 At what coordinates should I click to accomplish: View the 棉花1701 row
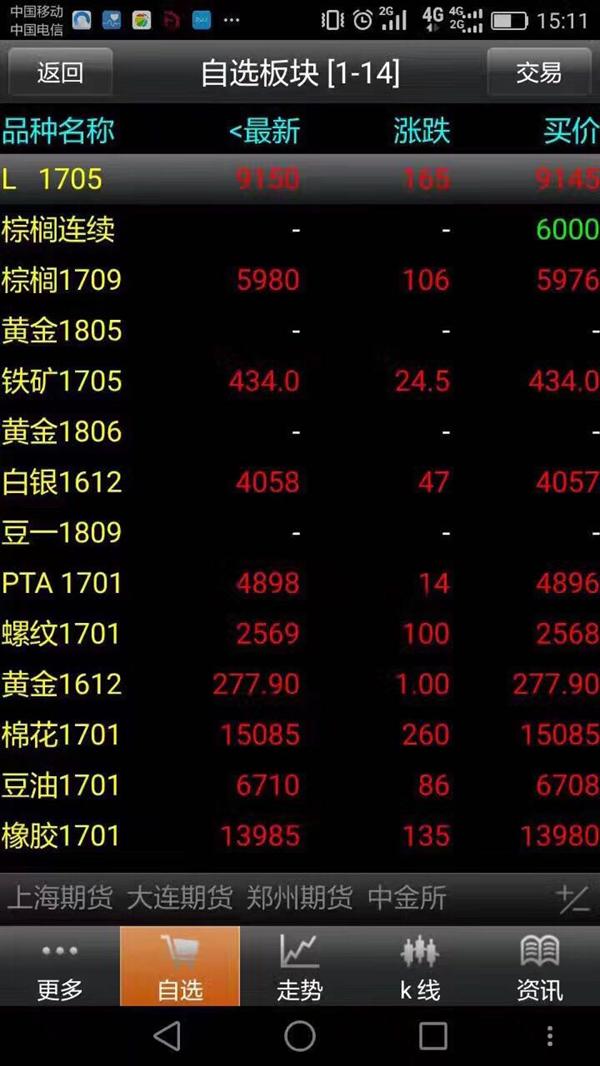tap(300, 735)
